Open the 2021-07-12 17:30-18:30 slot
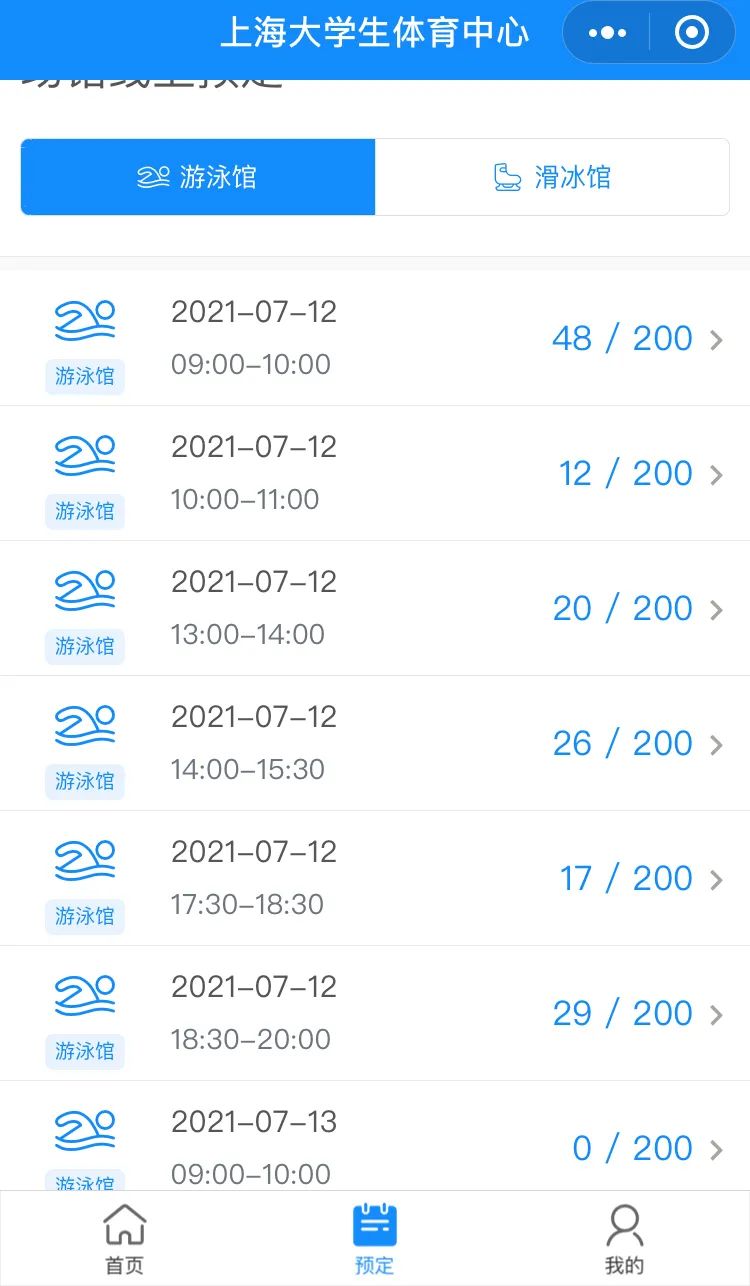Image resolution: width=750 pixels, height=1286 pixels. click(375, 878)
